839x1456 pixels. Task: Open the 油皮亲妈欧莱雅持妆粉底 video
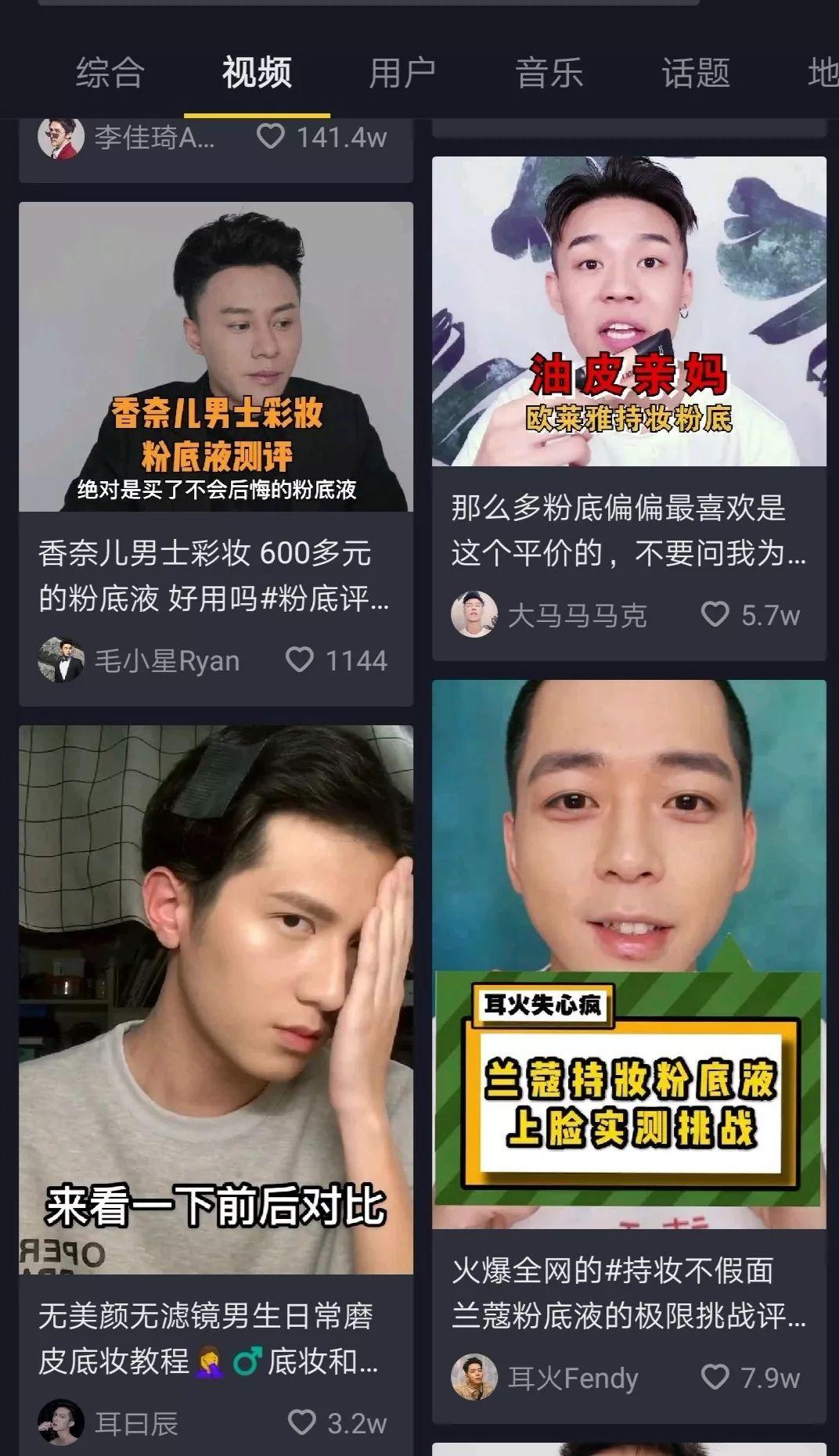tap(629, 311)
